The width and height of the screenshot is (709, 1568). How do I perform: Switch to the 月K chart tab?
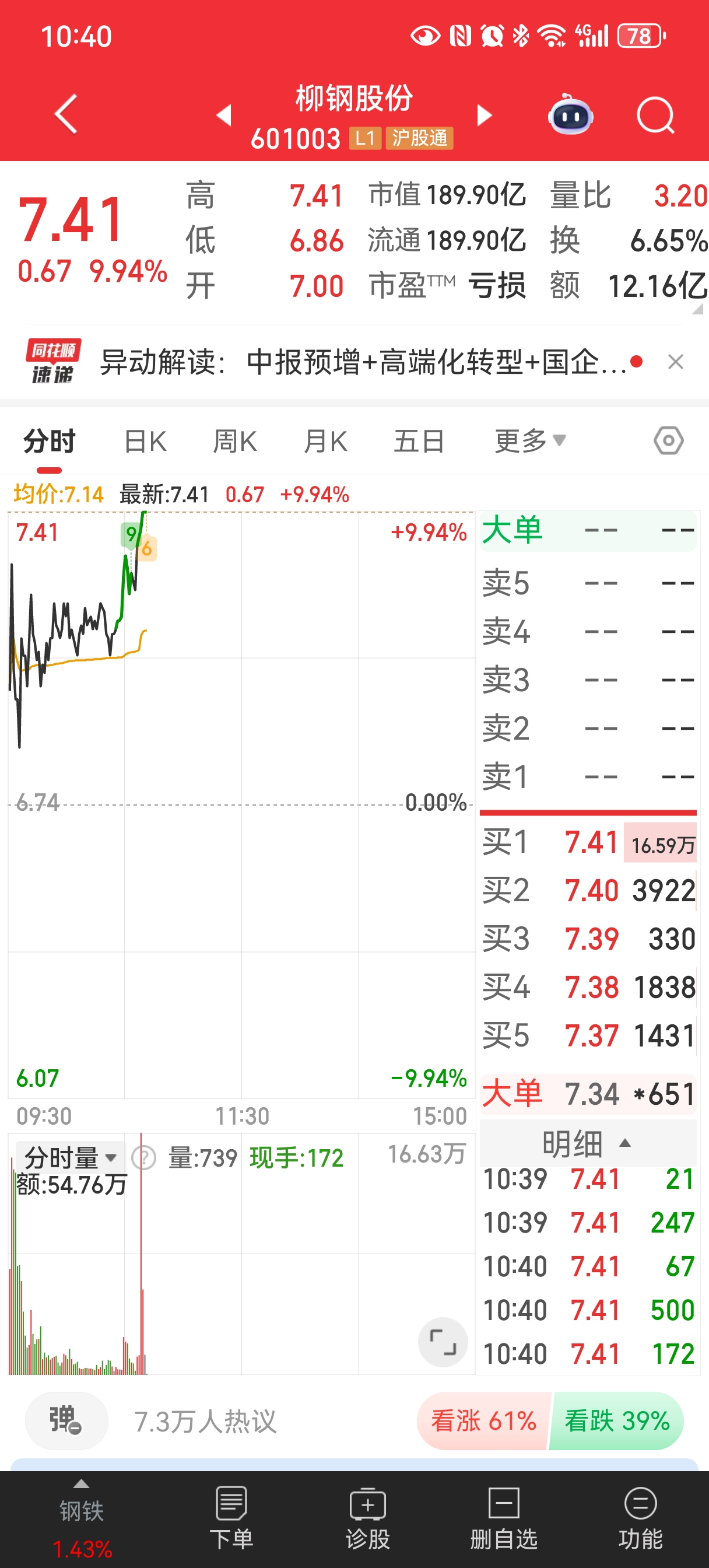[x=325, y=442]
